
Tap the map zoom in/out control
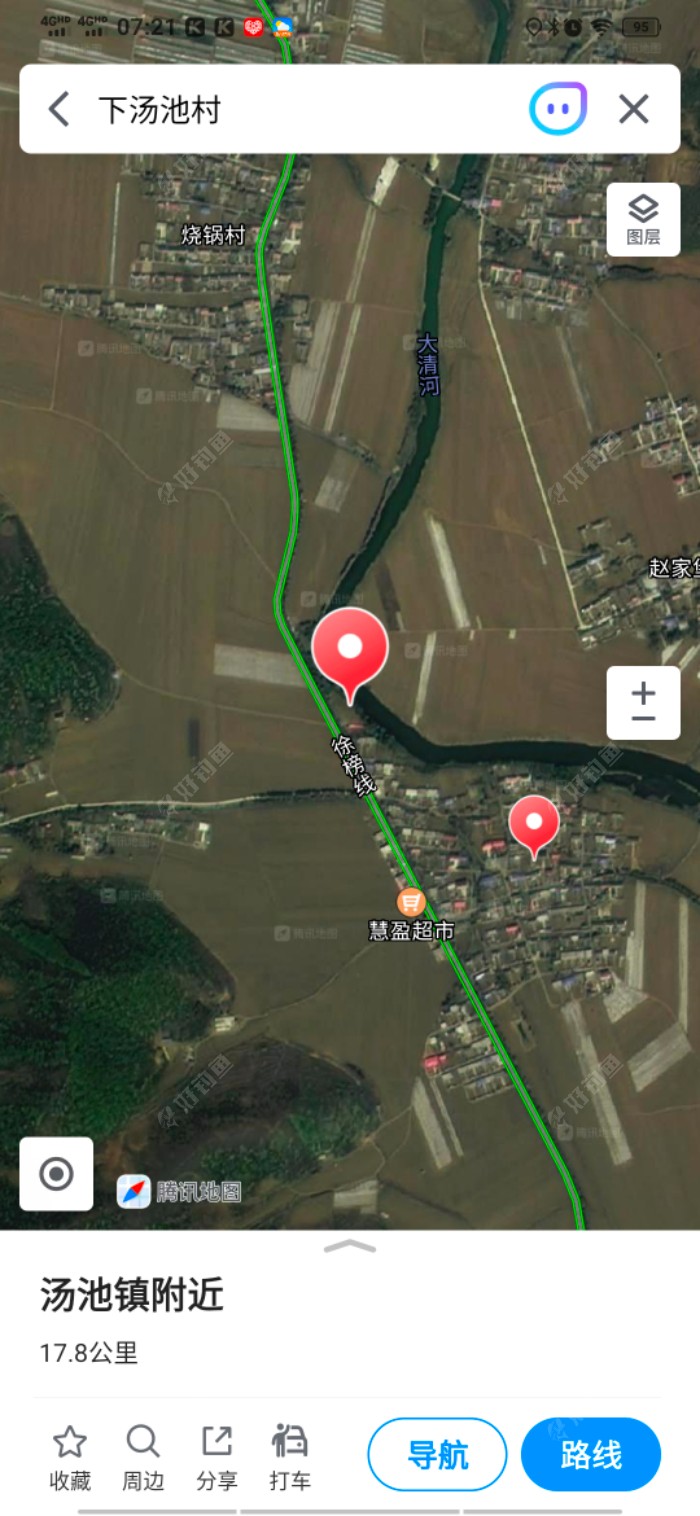(643, 703)
